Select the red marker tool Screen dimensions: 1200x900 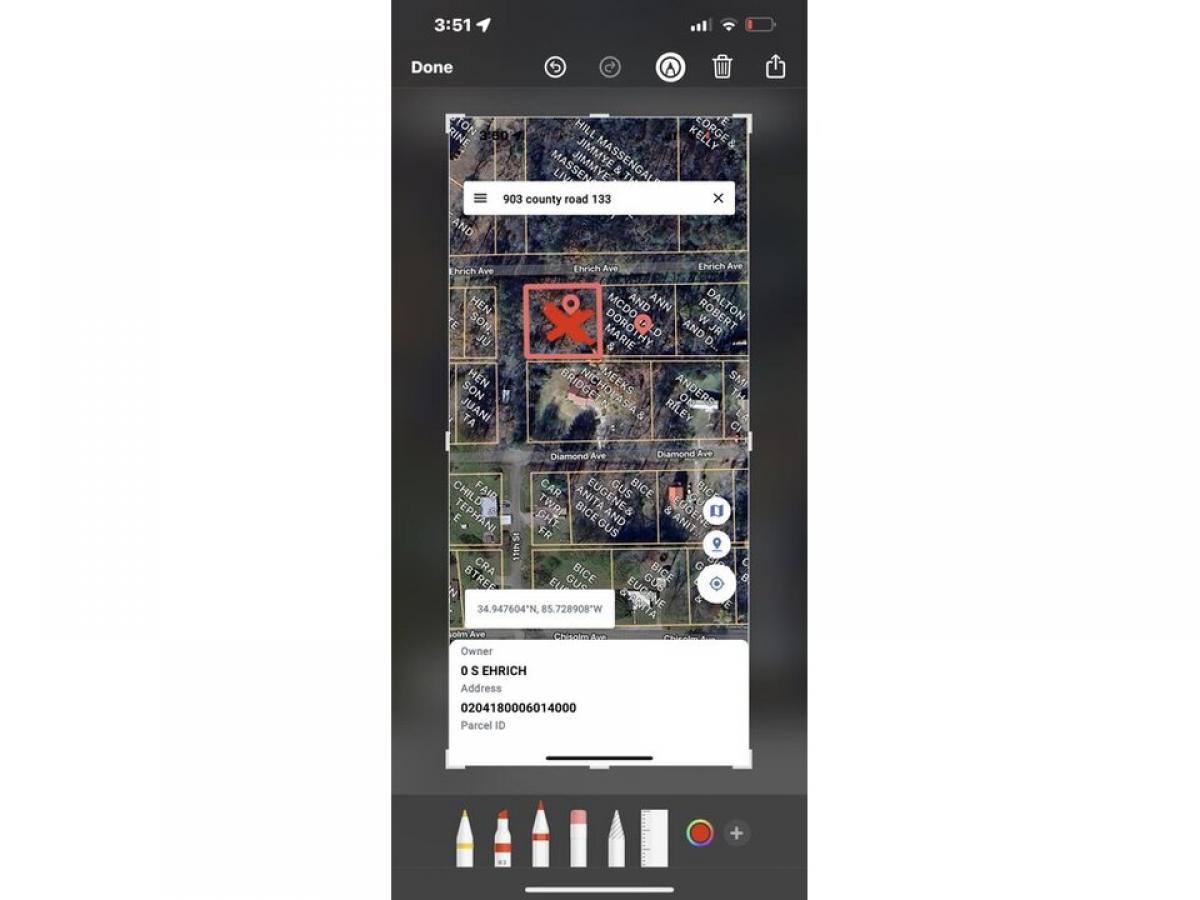[503, 838]
